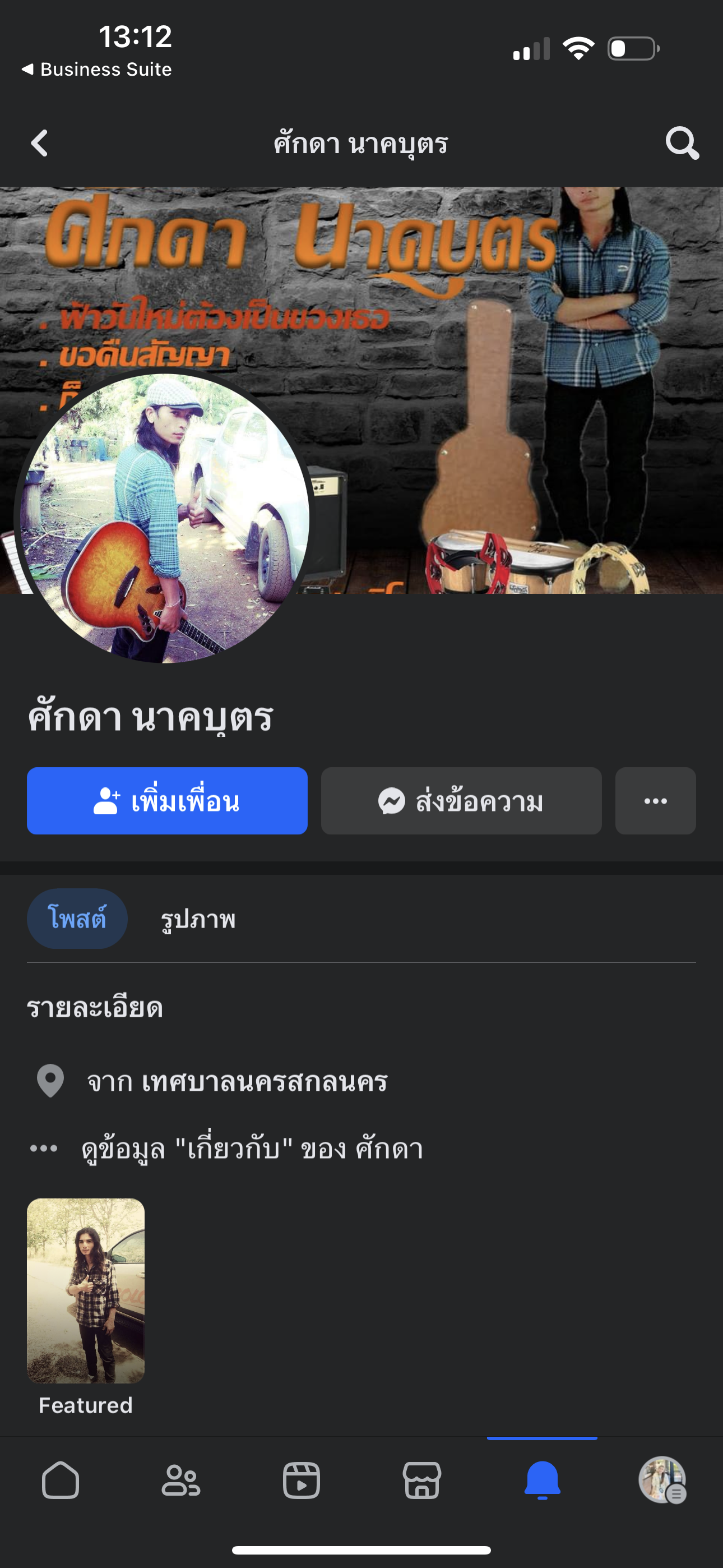Image resolution: width=723 pixels, height=1568 pixels.
Task: Open the Featured photo thumbnail
Action: coord(86,1290)
